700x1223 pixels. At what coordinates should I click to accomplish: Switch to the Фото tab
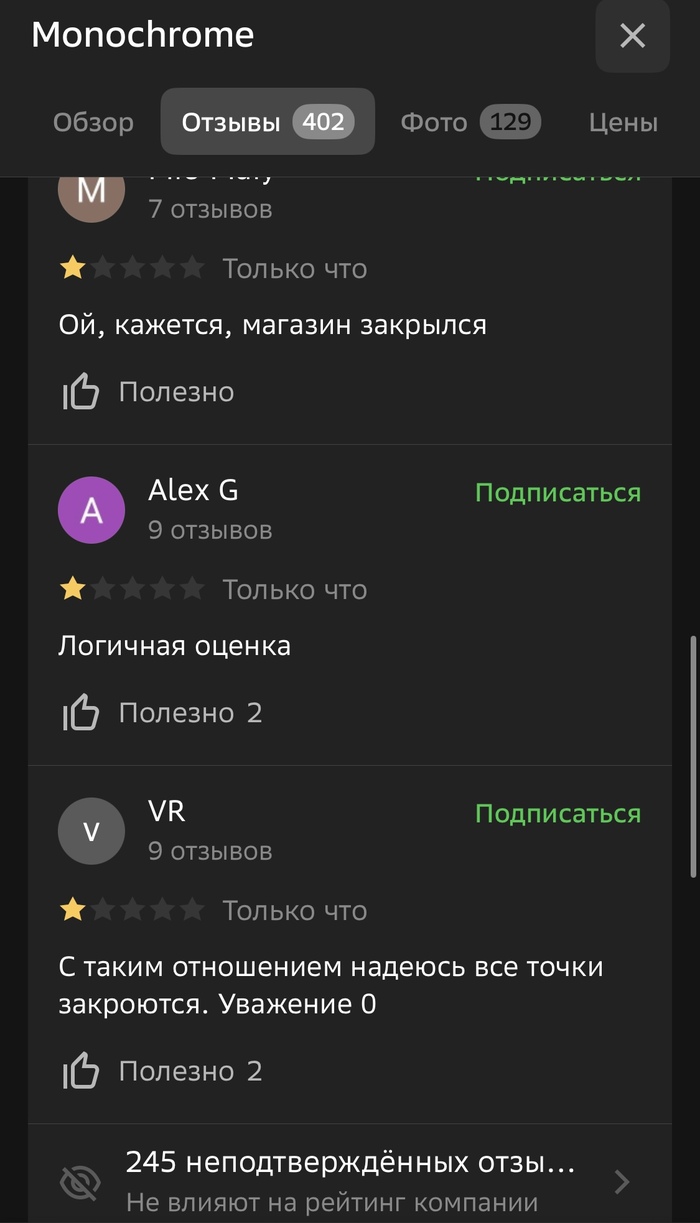click(470, 122)
